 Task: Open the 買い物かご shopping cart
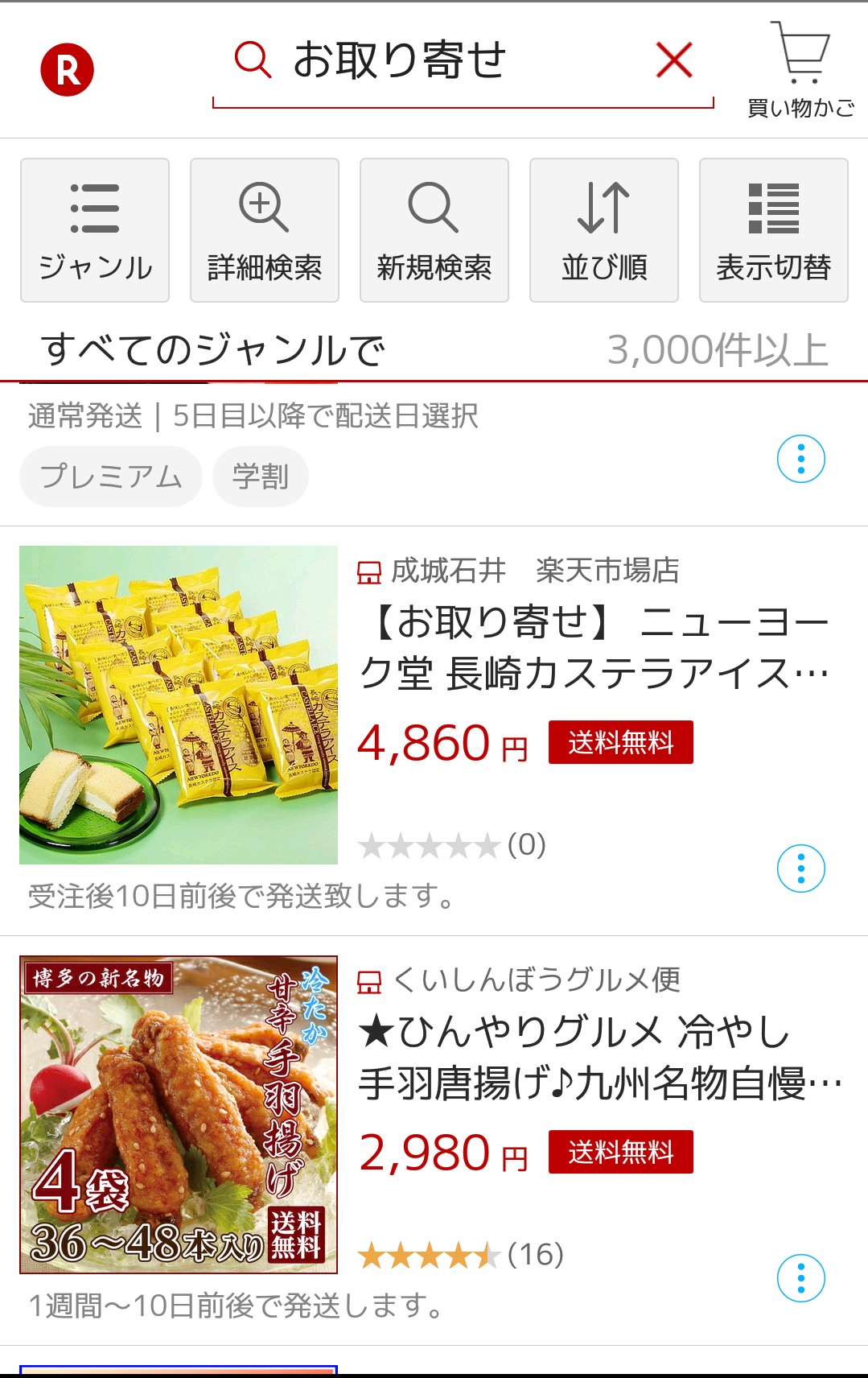click(800, 69)
